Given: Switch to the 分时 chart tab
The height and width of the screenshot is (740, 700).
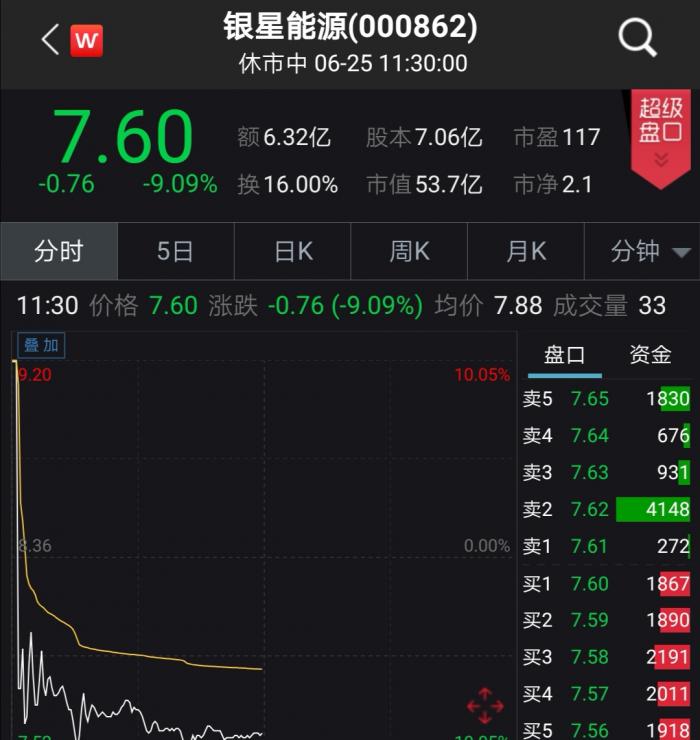Looking at the screenshot, I should tap(59, 251).
